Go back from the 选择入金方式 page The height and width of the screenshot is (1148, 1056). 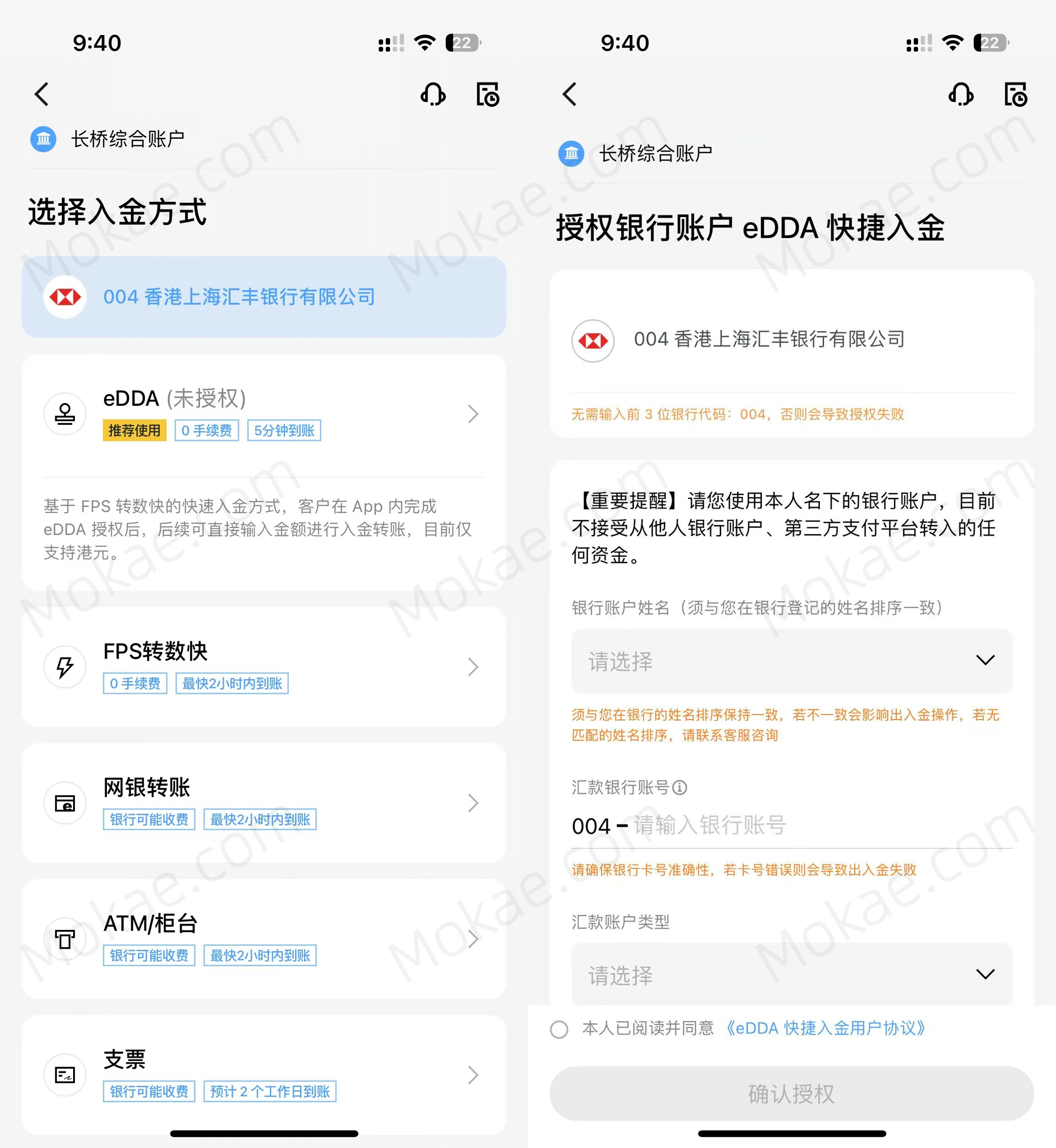(x=42, y=94)
